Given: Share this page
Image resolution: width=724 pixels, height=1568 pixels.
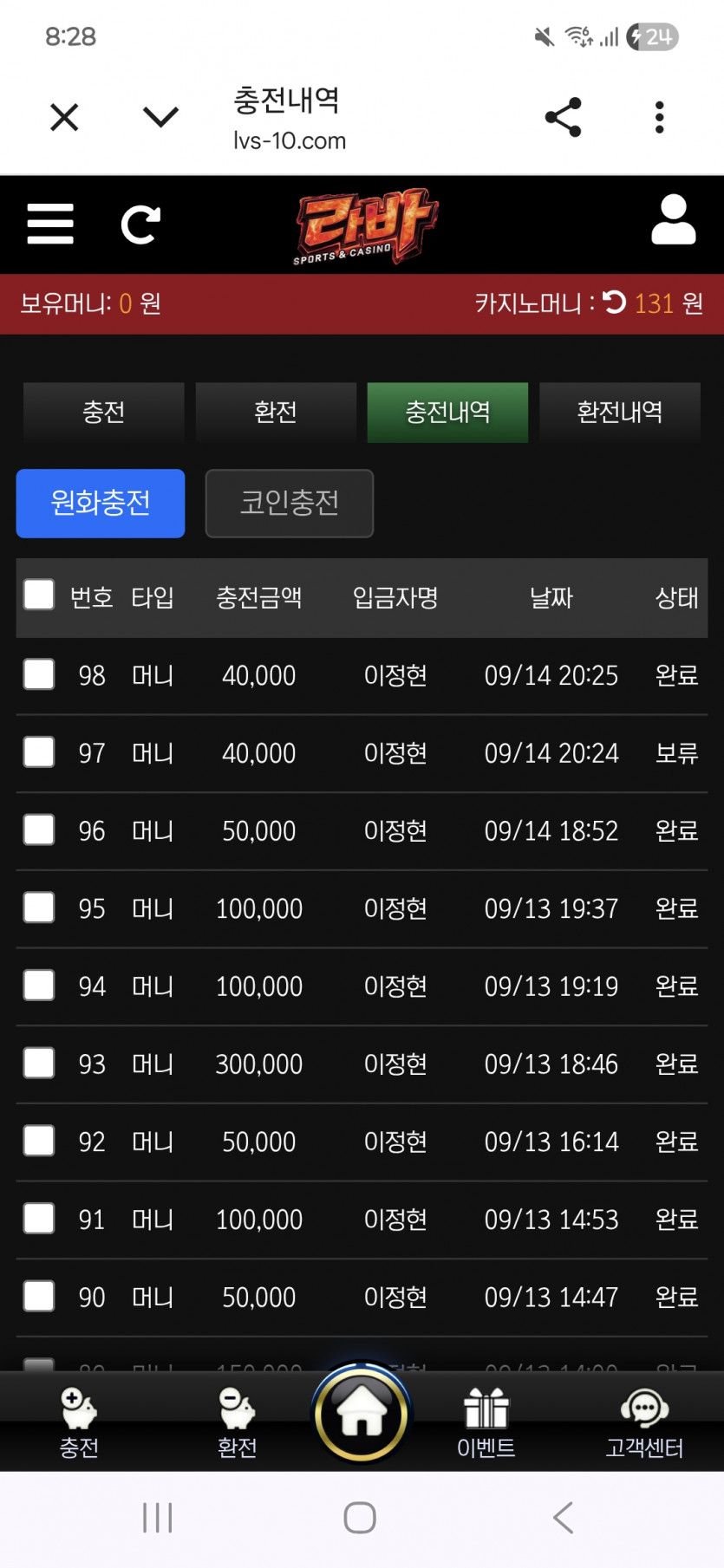Looking at the screenshot, I should [563, 117].
